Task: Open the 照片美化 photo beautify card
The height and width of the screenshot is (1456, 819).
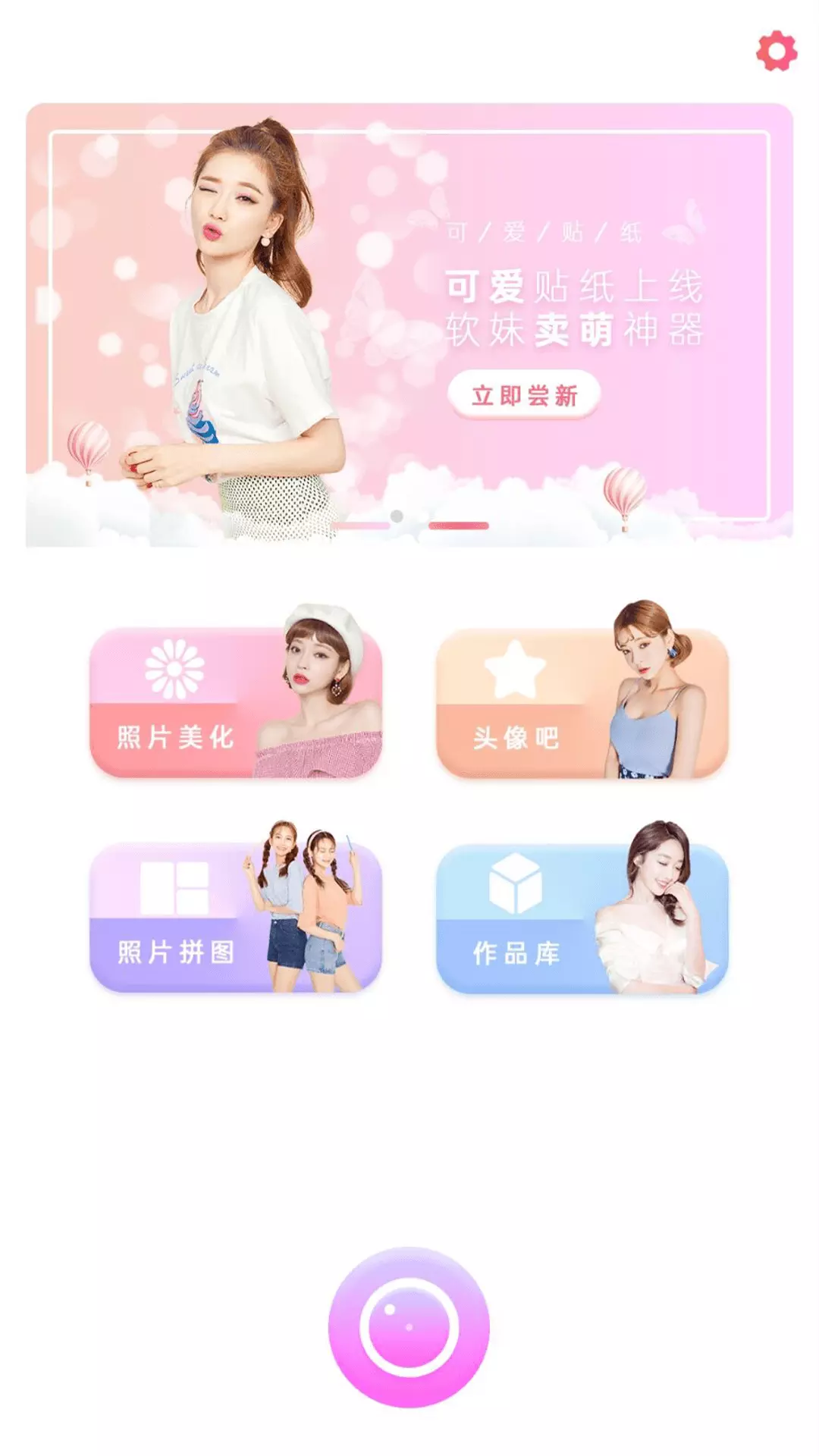Action: pos(236,701)
